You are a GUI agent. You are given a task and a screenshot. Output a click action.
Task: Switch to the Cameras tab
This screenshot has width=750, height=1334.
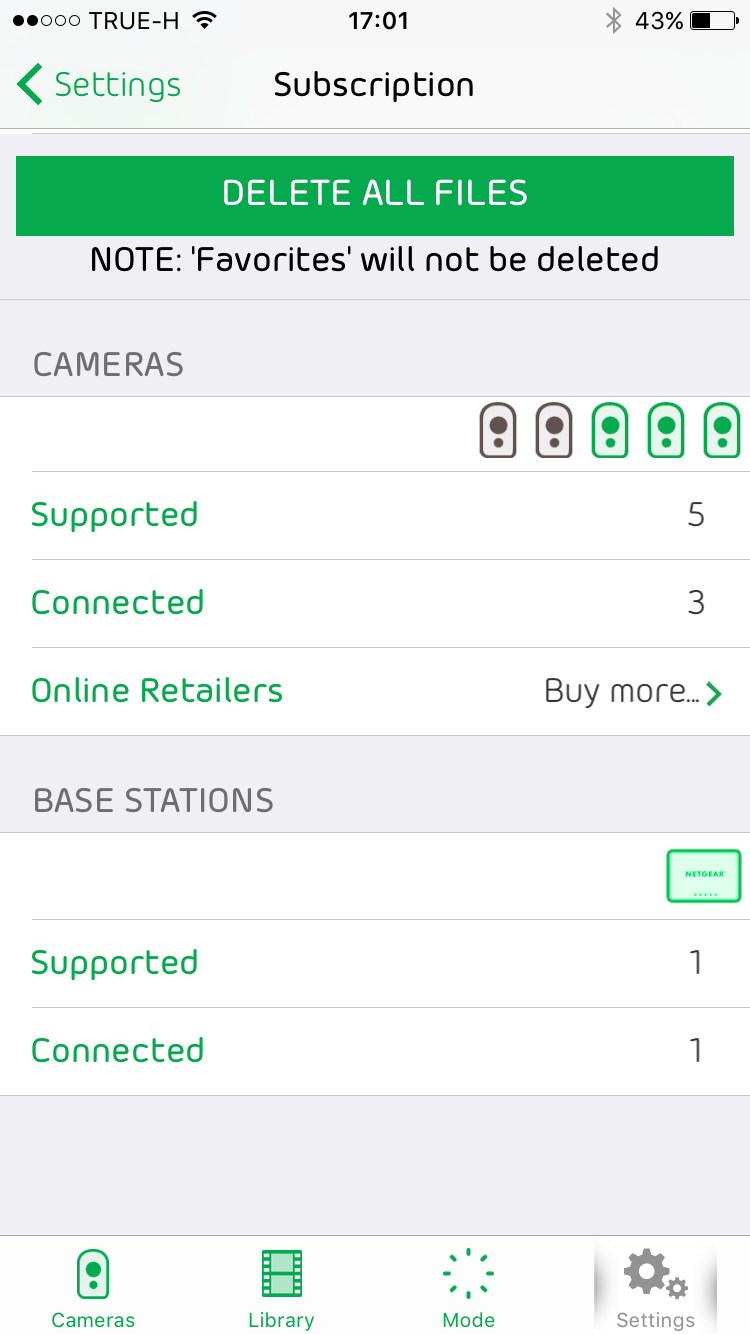(93, 1289)
